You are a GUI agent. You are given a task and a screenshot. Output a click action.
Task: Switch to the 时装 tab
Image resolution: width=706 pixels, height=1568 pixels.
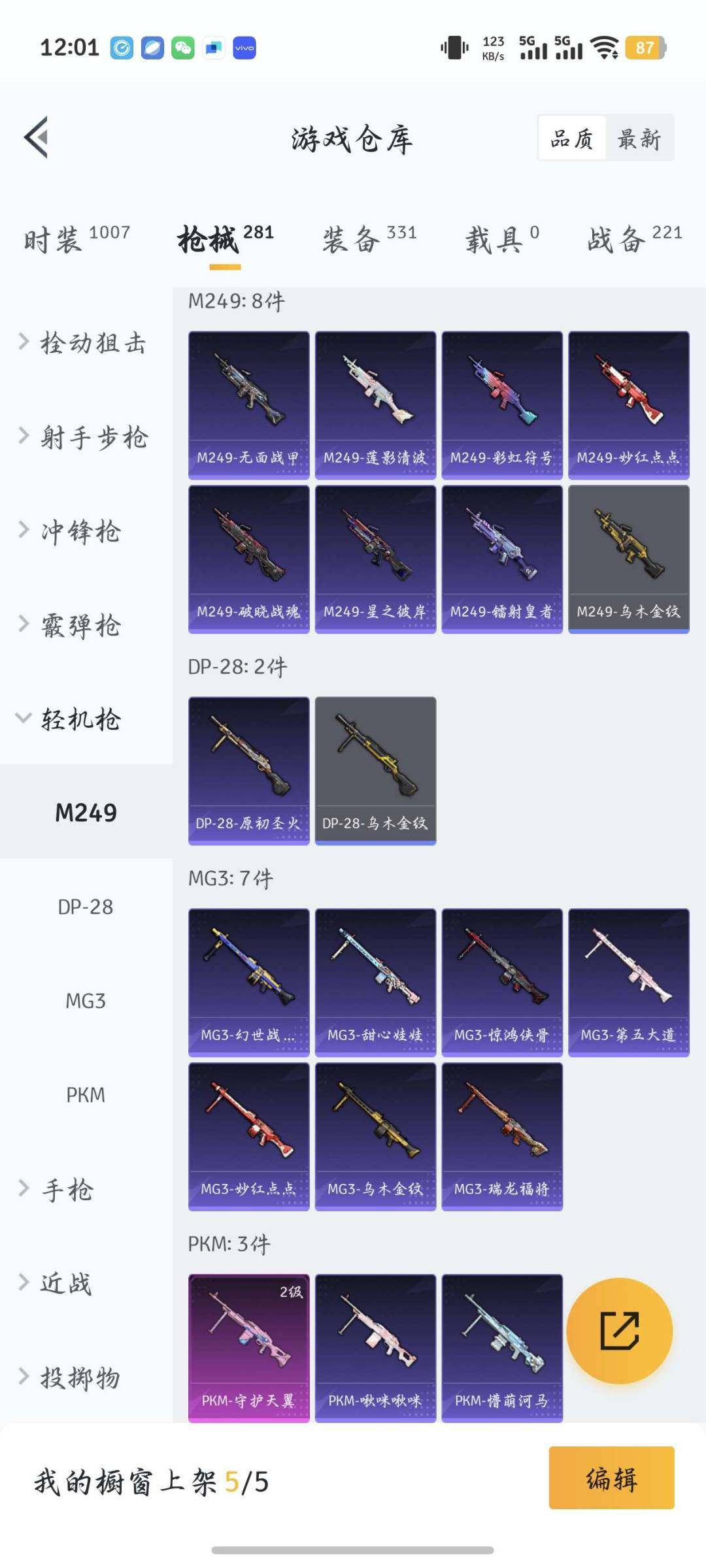point(76,239)
